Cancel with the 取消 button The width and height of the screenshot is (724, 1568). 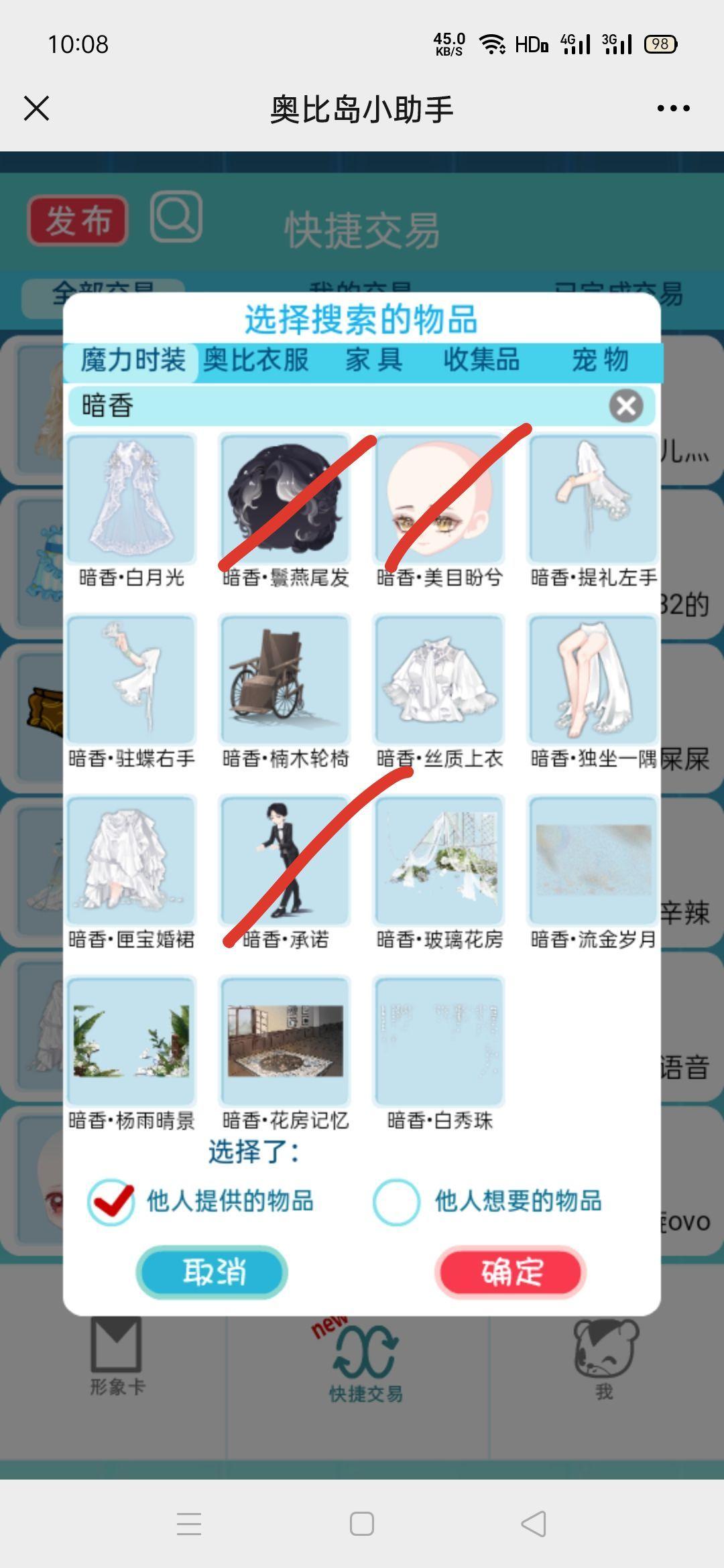point(213,1271)
